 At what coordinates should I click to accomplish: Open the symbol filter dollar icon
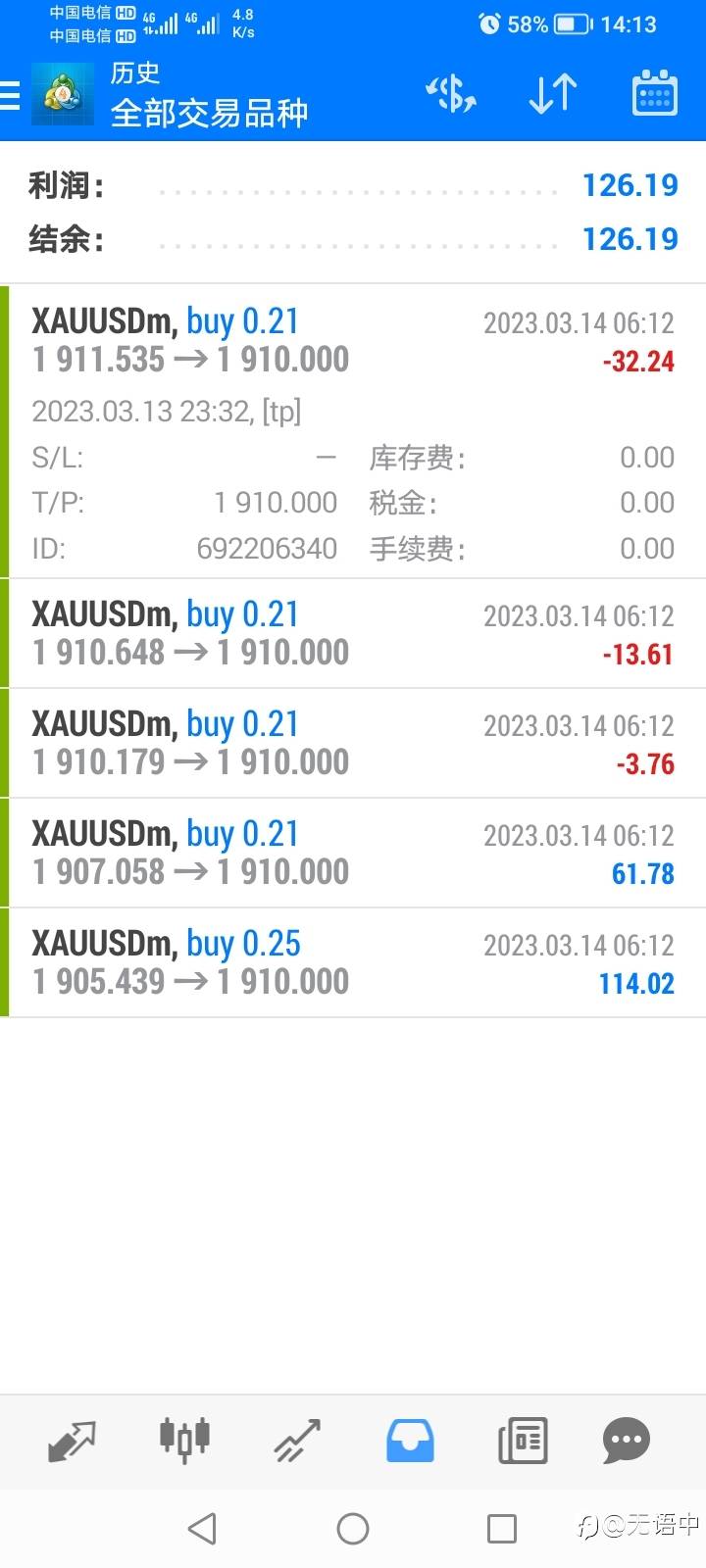(451, 94)
